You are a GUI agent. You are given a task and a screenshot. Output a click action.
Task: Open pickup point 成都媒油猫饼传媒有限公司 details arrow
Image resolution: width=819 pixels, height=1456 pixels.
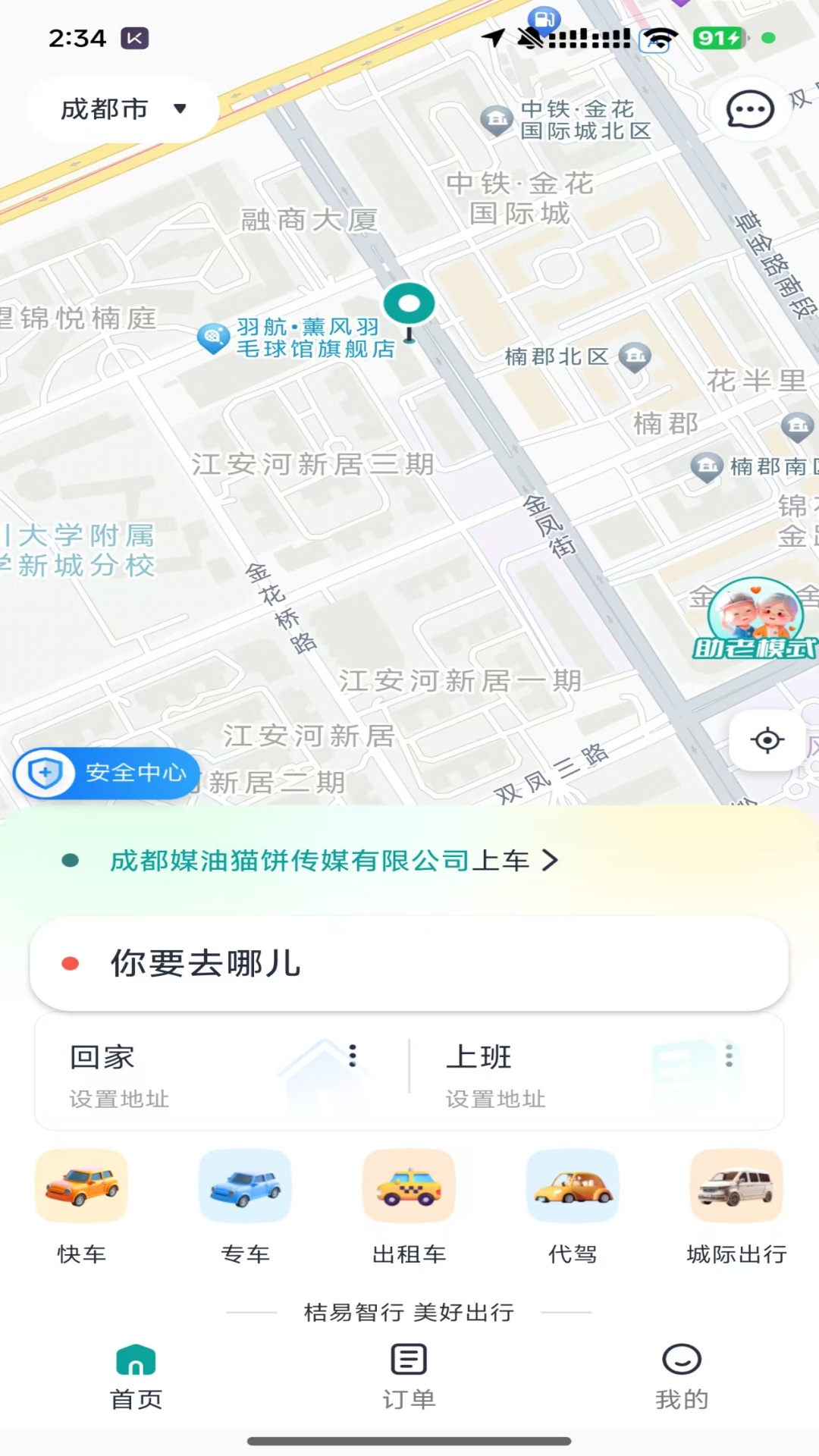(551, 860)
